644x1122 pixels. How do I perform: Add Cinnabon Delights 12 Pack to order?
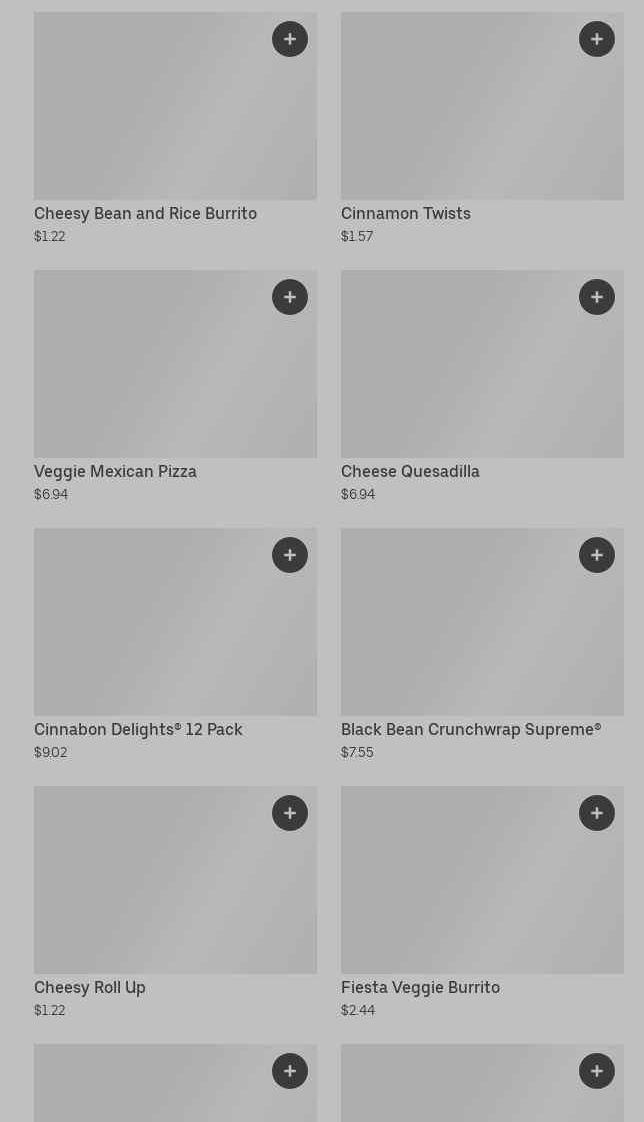(x=290, y=555)
